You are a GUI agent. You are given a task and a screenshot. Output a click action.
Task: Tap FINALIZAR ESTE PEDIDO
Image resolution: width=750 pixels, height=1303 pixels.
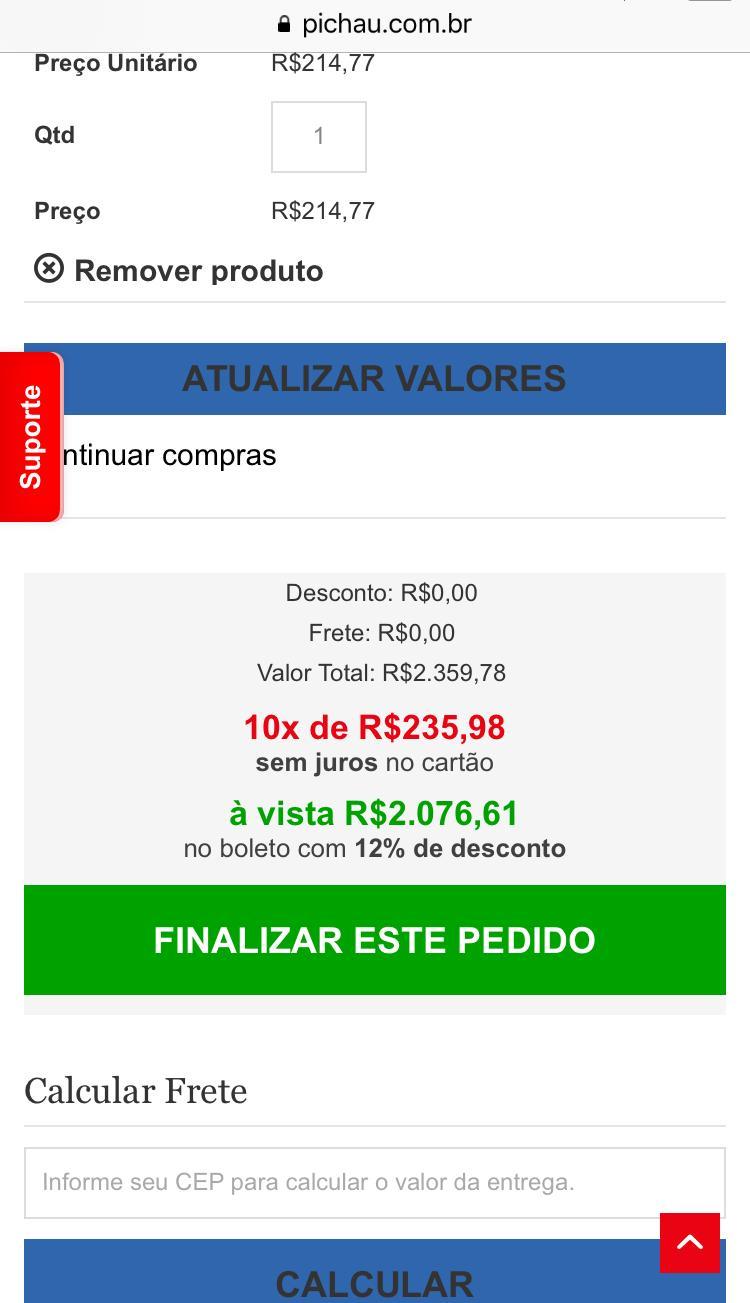coord(375,940)
